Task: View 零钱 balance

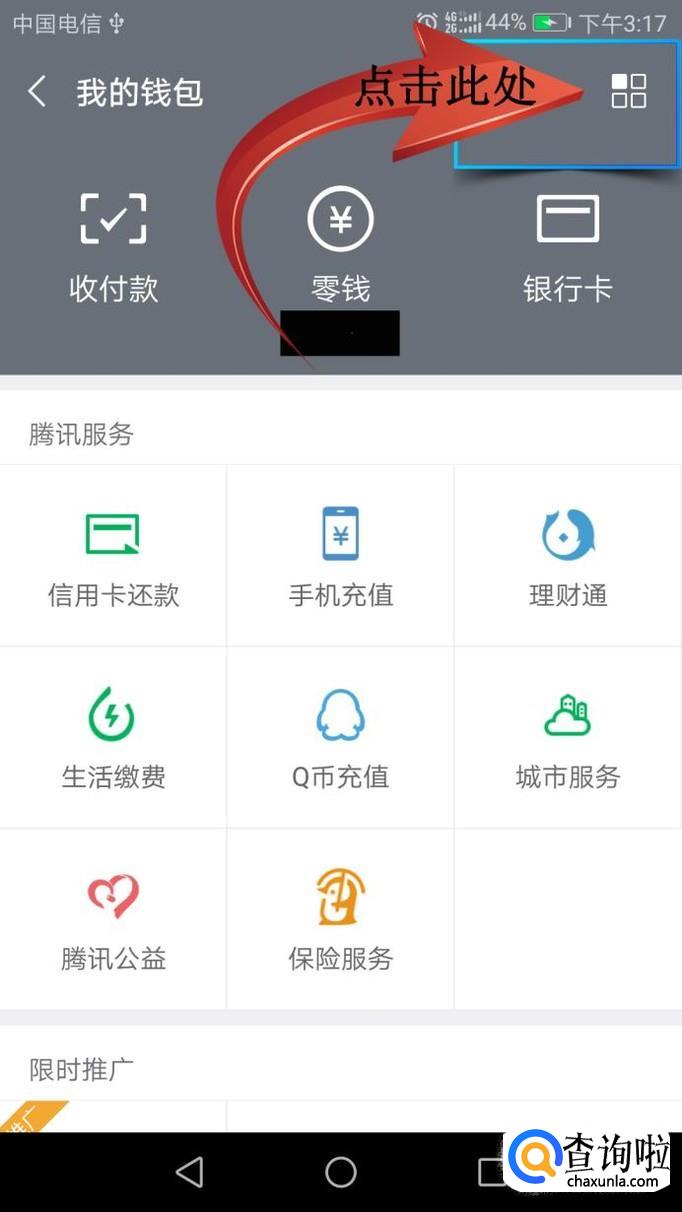Action: [x=340, y=245]
